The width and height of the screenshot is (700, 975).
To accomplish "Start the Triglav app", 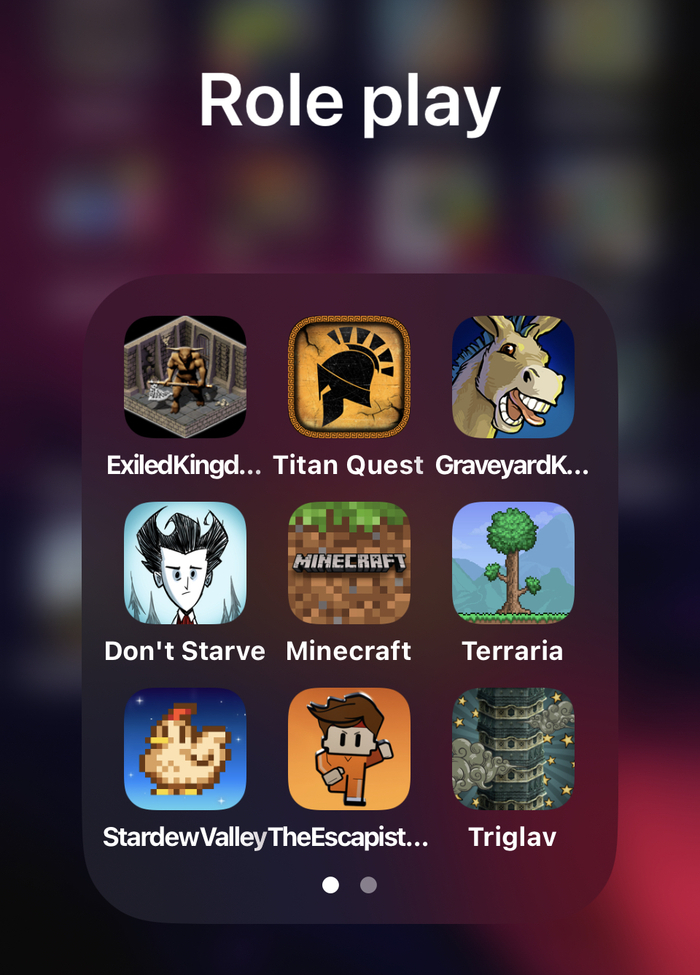I will (x=513, y=749).
